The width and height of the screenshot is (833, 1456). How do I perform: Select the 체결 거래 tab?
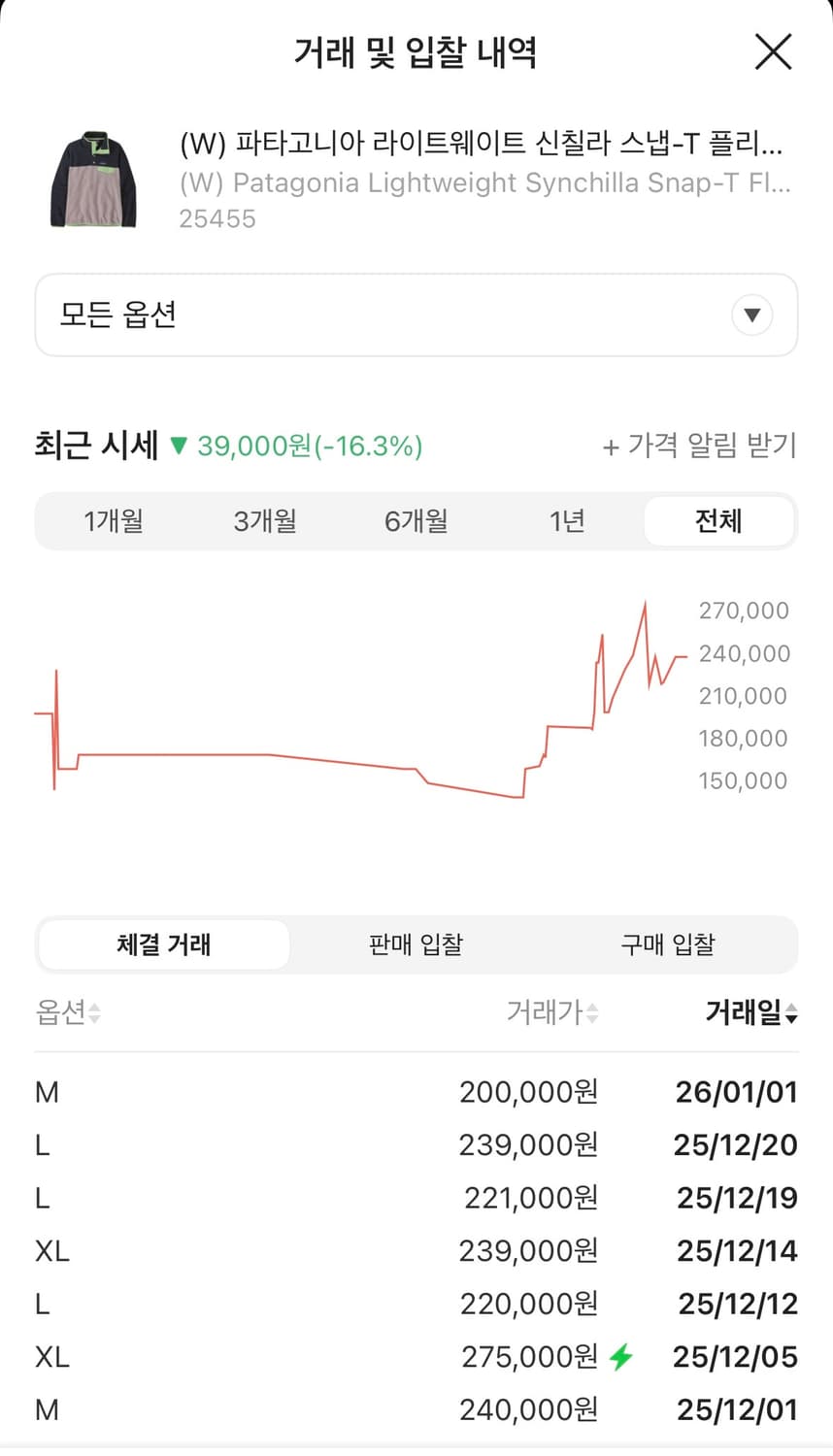tap(163, 943)
